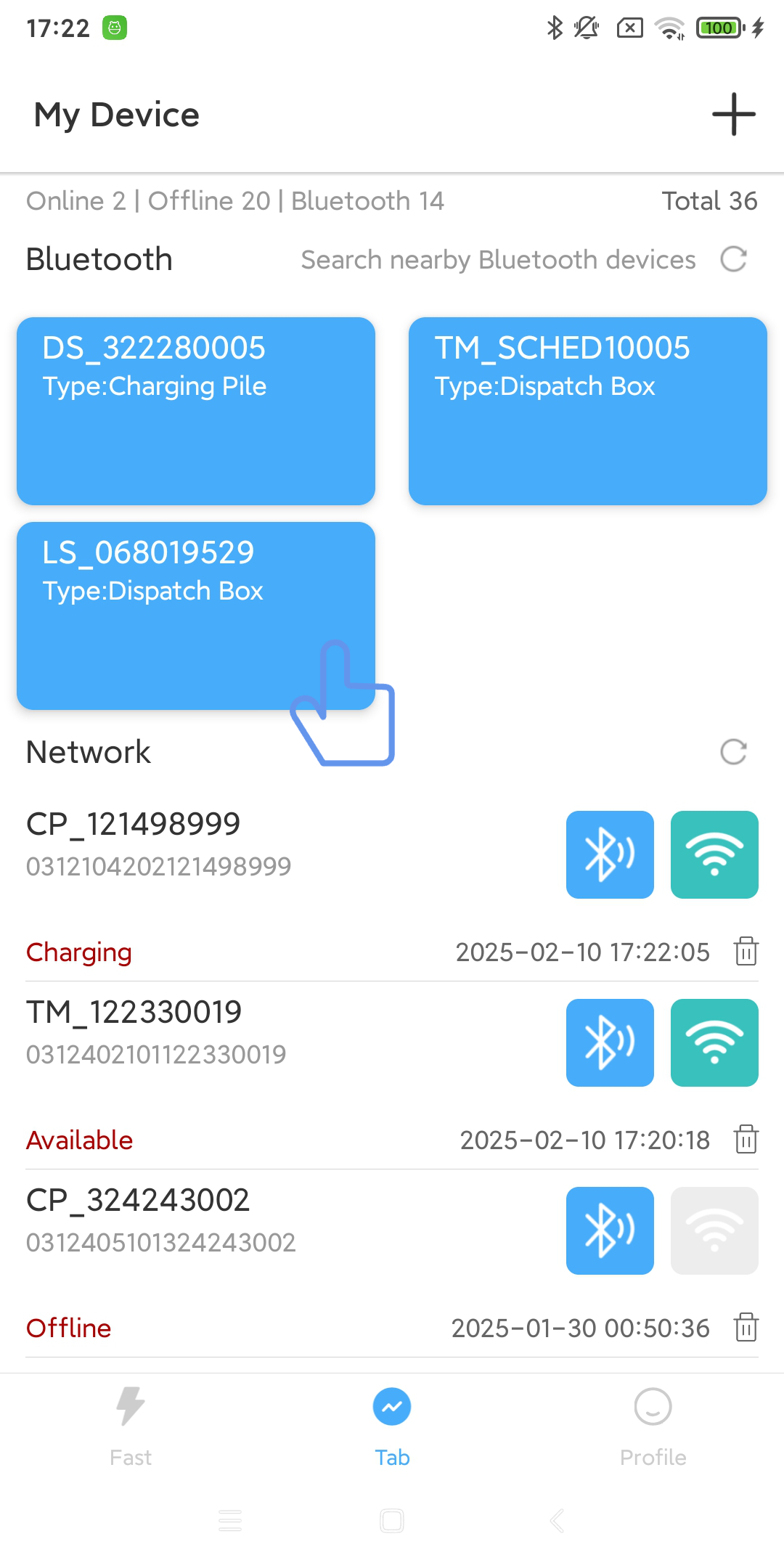
Task: Connect to TM_122330019 via Bluetooth
Action: tap(610, 1042)
